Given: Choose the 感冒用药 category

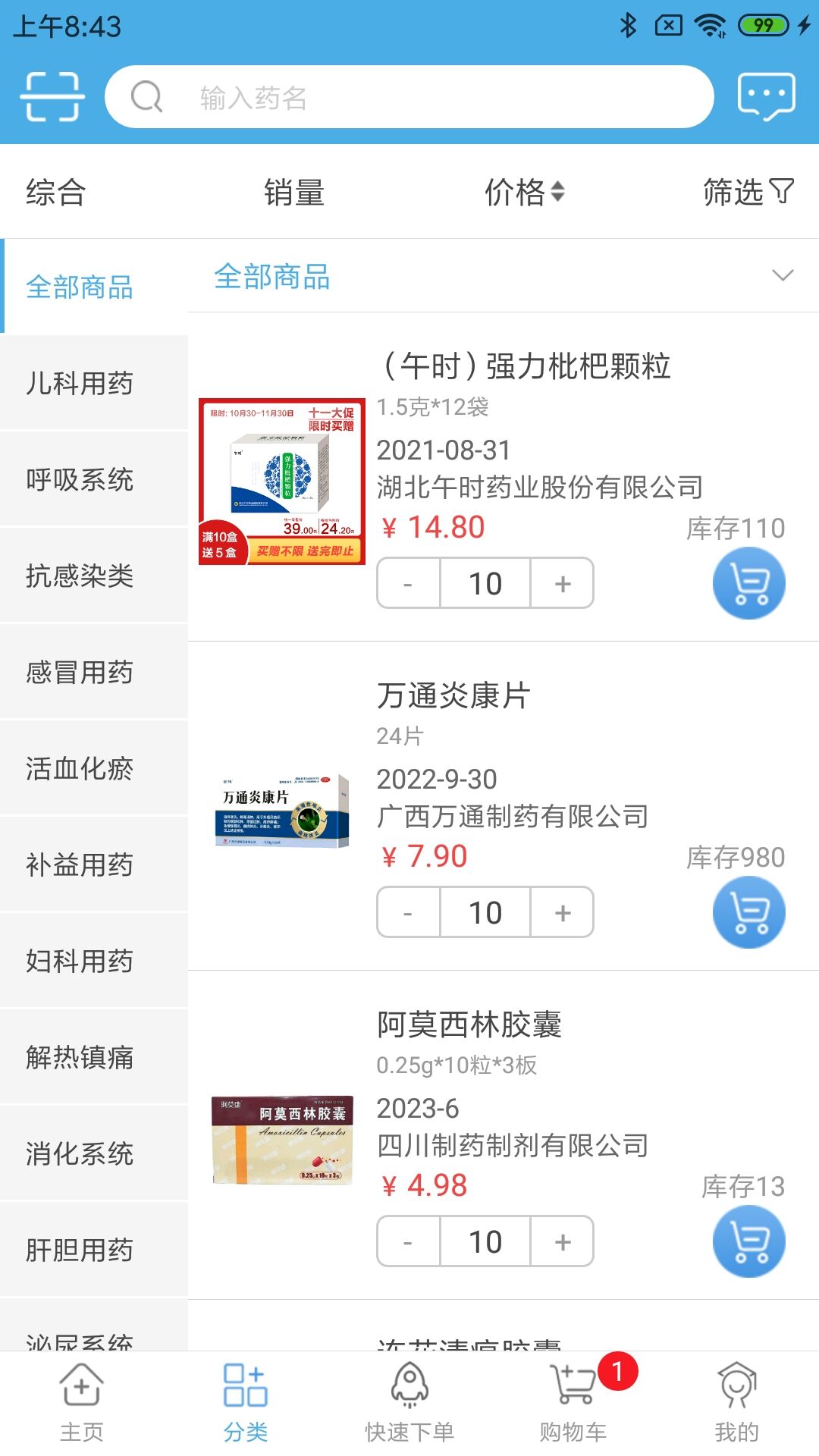Looking at the screenshot, I should tap(80, 673).
